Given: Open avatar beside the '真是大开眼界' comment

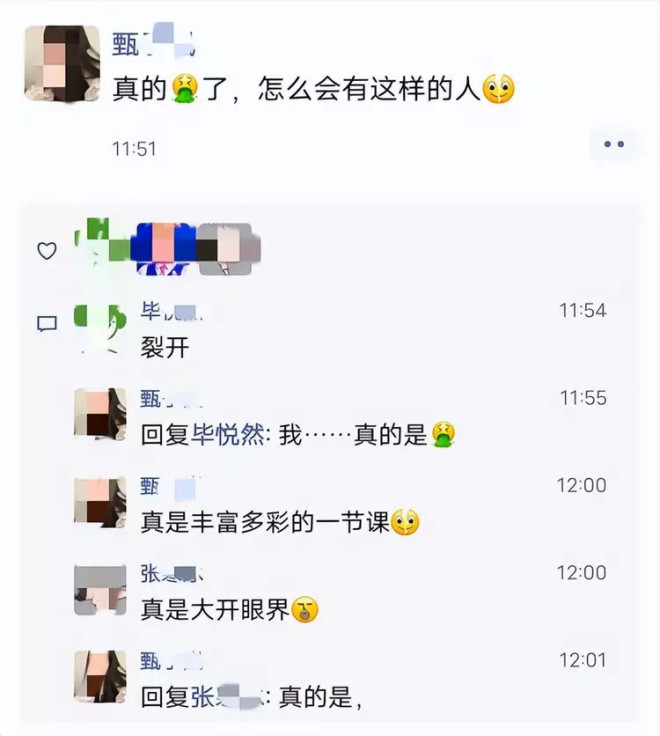Looking at the screenshot, I should click(100, 590).
